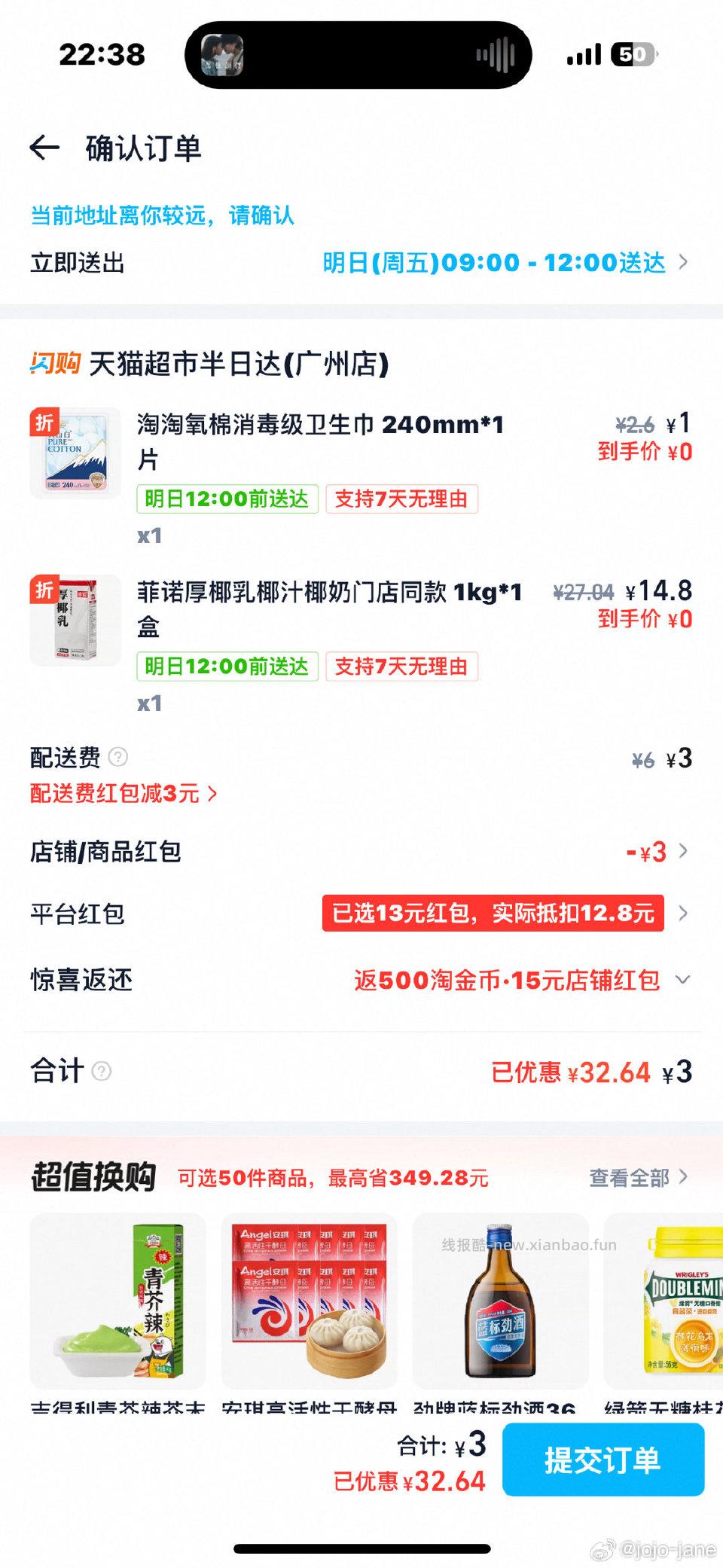
Task: Click the cellular signal indicator
Action: [x=584, y=54]
